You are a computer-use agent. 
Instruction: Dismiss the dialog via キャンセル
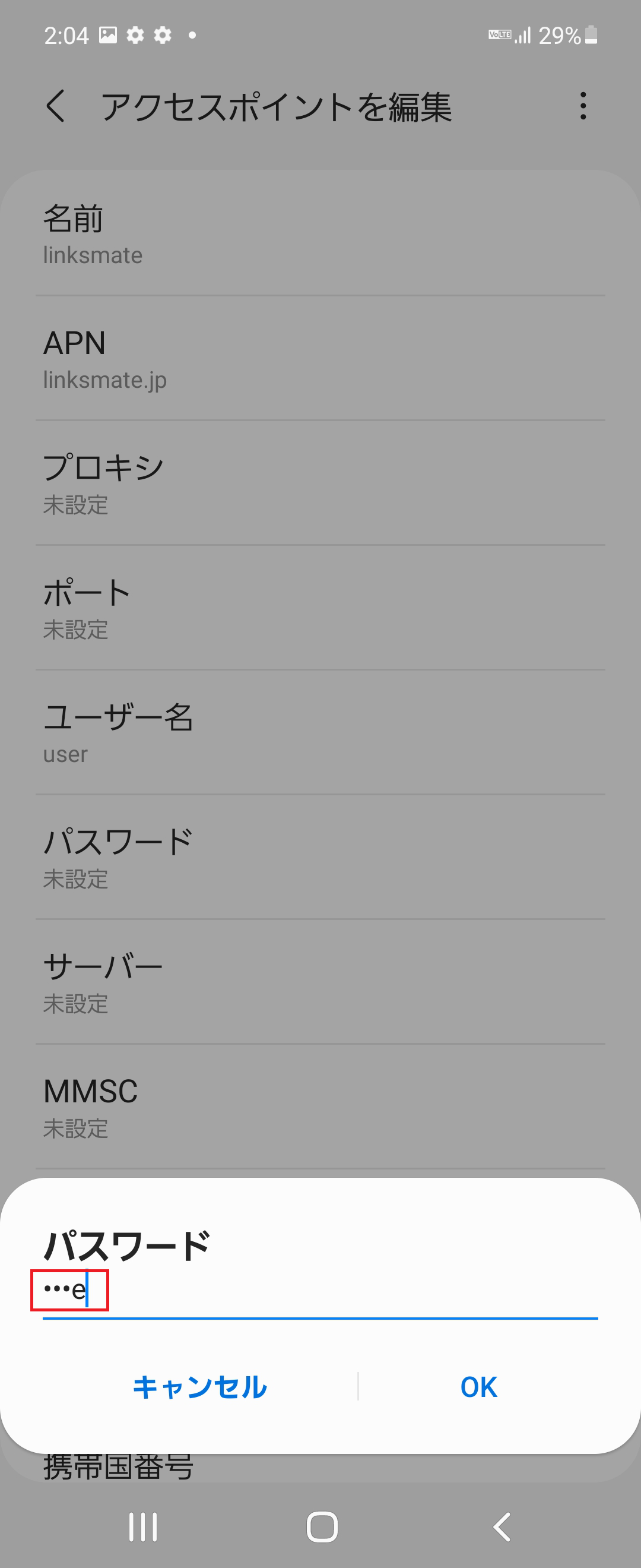(201, 1388)
